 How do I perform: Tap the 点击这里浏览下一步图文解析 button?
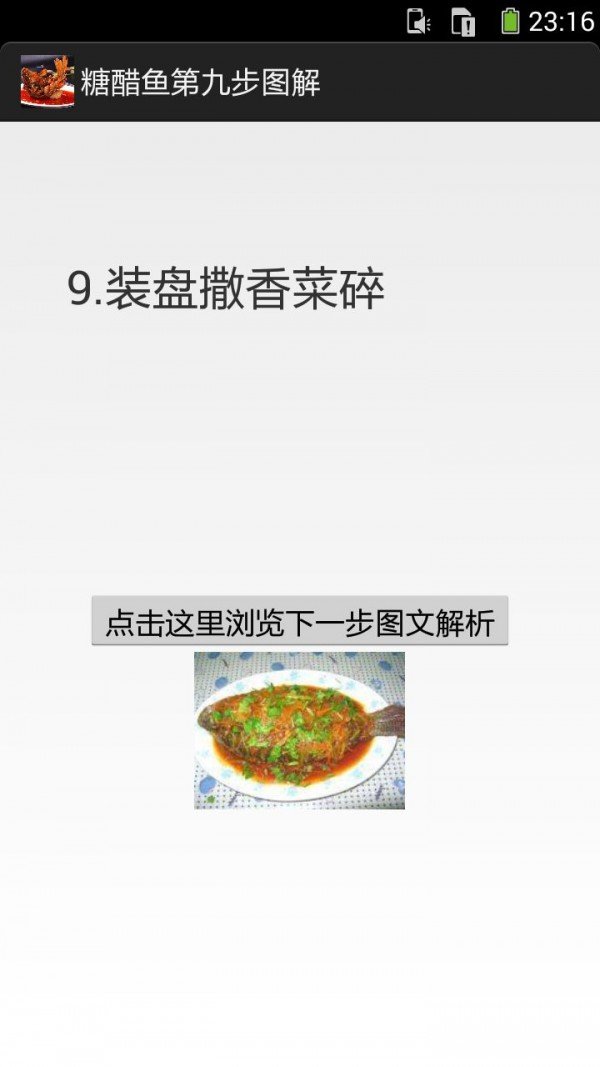click(300, 622)
